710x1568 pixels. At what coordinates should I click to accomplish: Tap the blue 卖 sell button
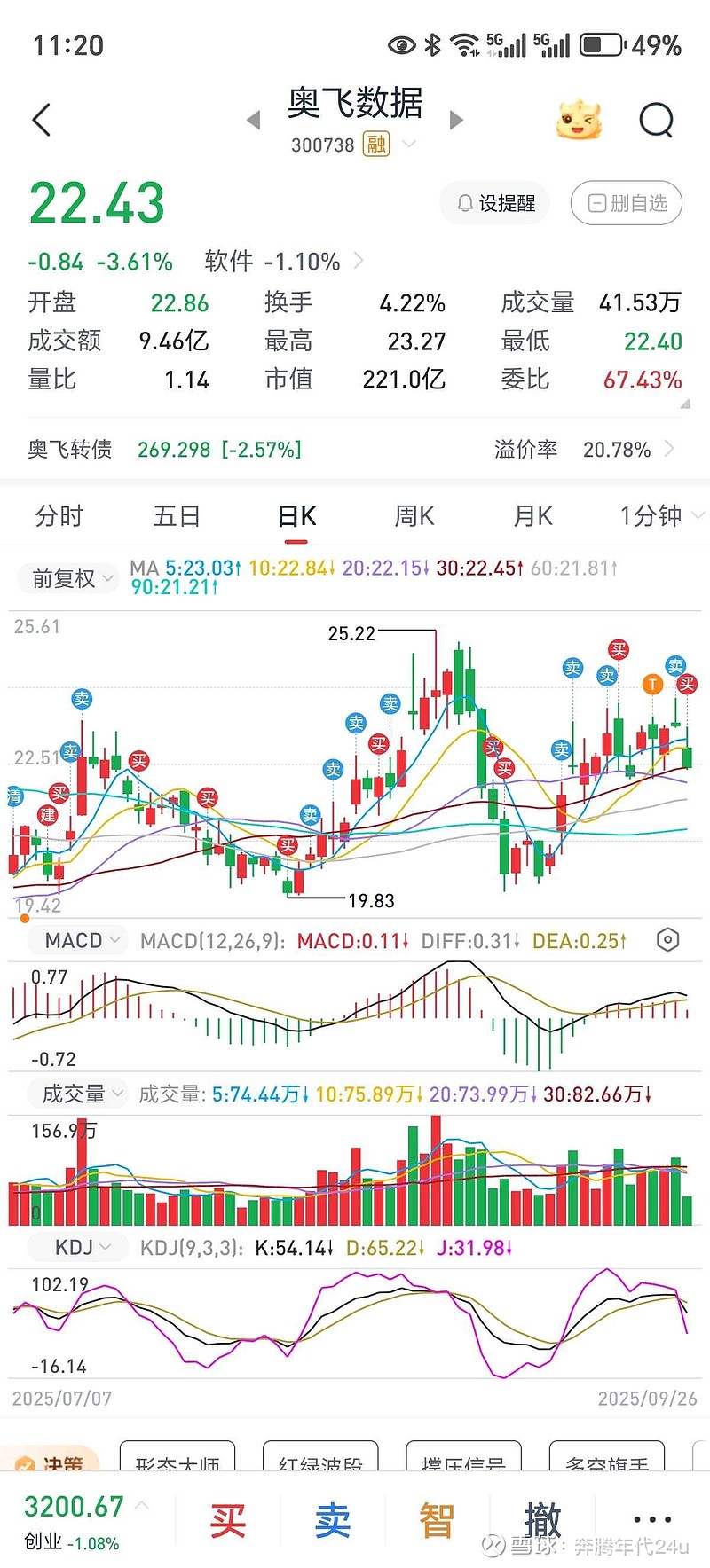333,1520
